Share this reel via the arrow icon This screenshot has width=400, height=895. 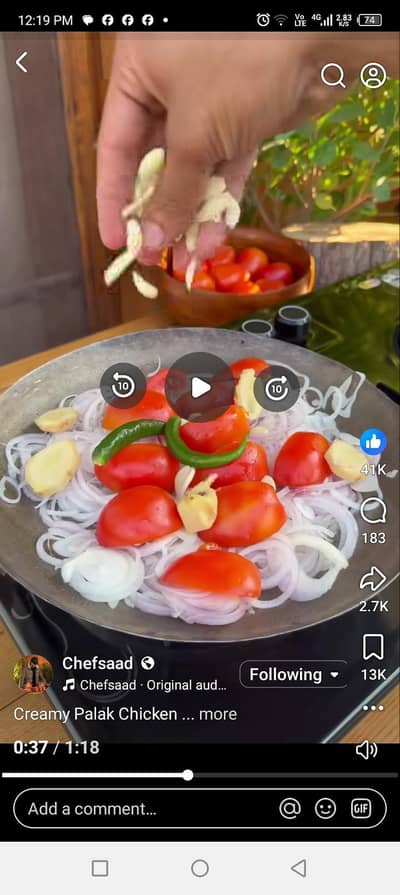coord(373,579)
